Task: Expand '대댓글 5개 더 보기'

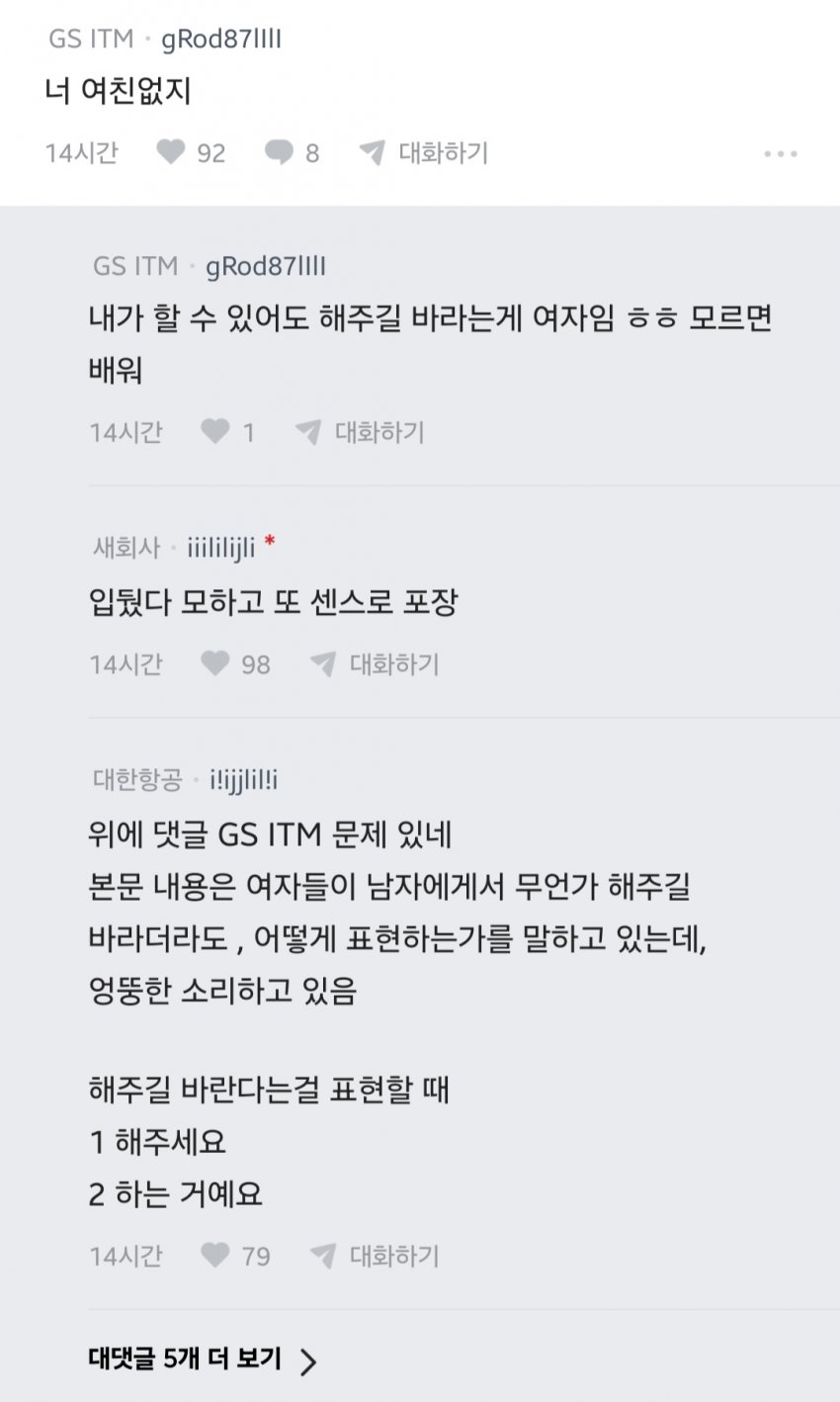Action: (x=203, y=1359)
